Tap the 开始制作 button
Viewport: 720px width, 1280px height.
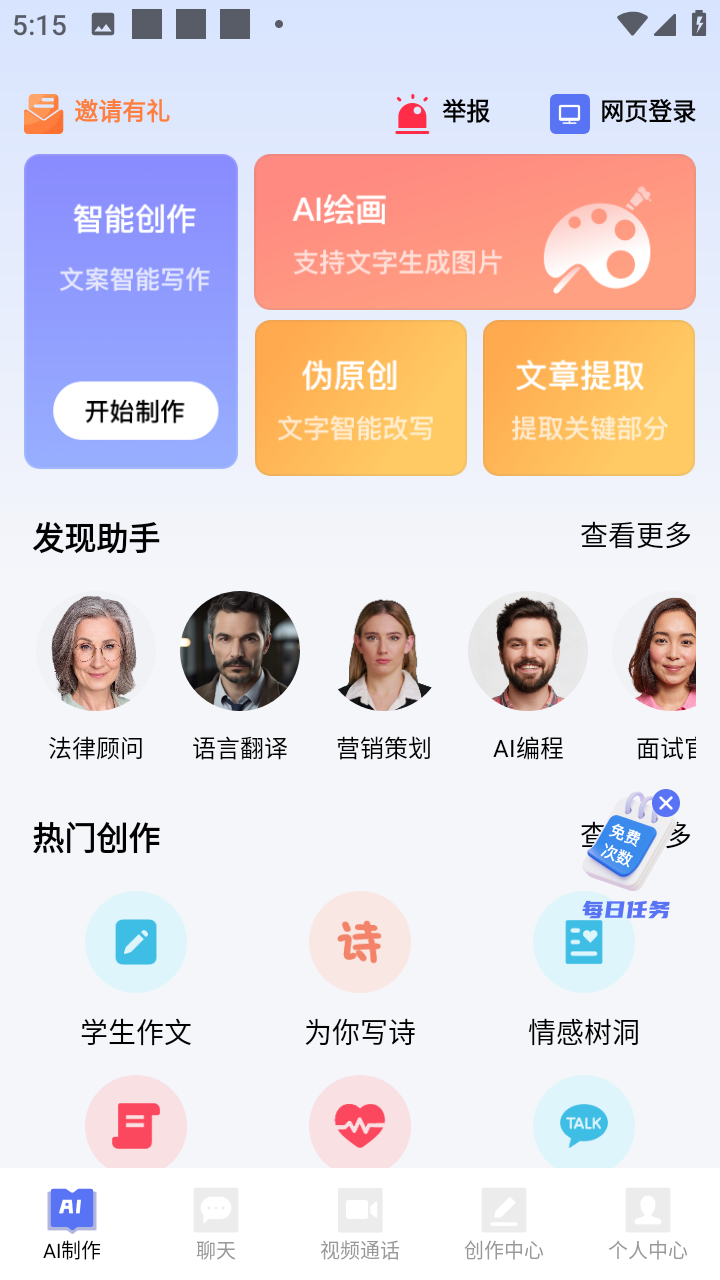pyautogui.click(x=136, y=411)
